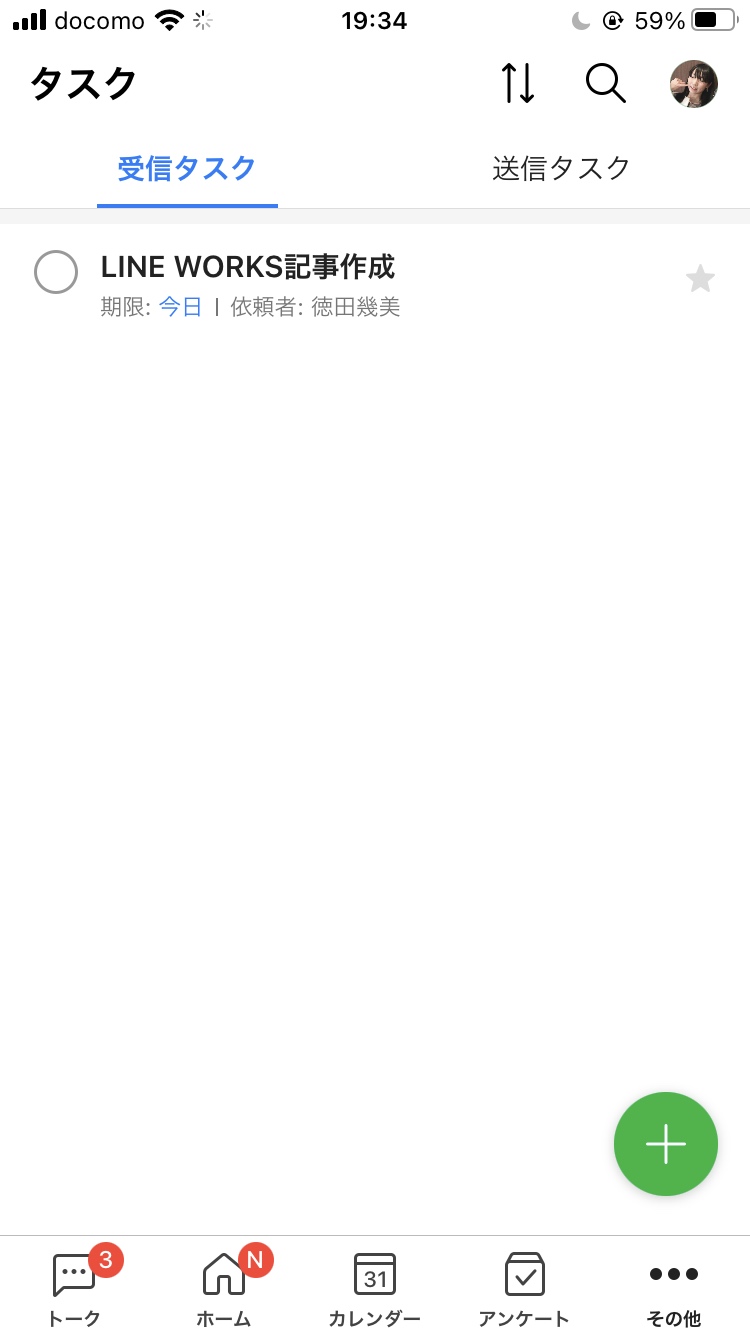This screenshot has height=1334, width=750.
Task: Open the カレンダー tab
Action: pyautogui.click(x=375, y=1288)
